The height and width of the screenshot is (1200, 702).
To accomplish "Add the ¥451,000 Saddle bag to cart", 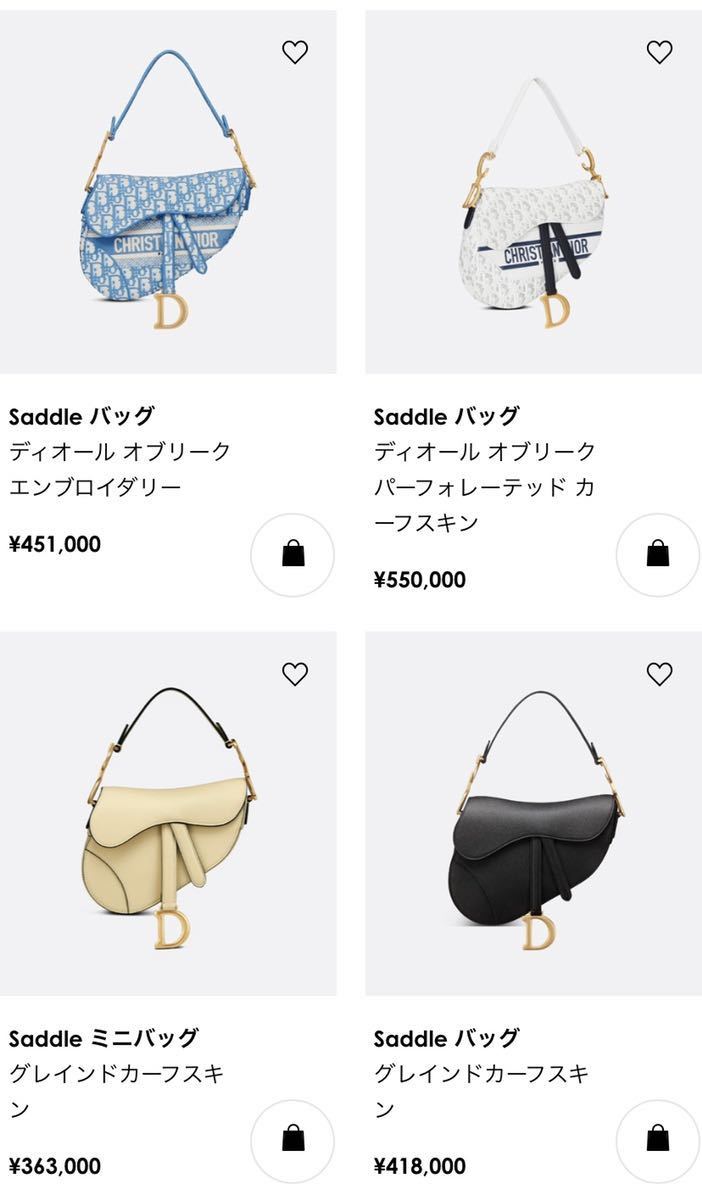I will pyautogui.click(x=292, y=555).
